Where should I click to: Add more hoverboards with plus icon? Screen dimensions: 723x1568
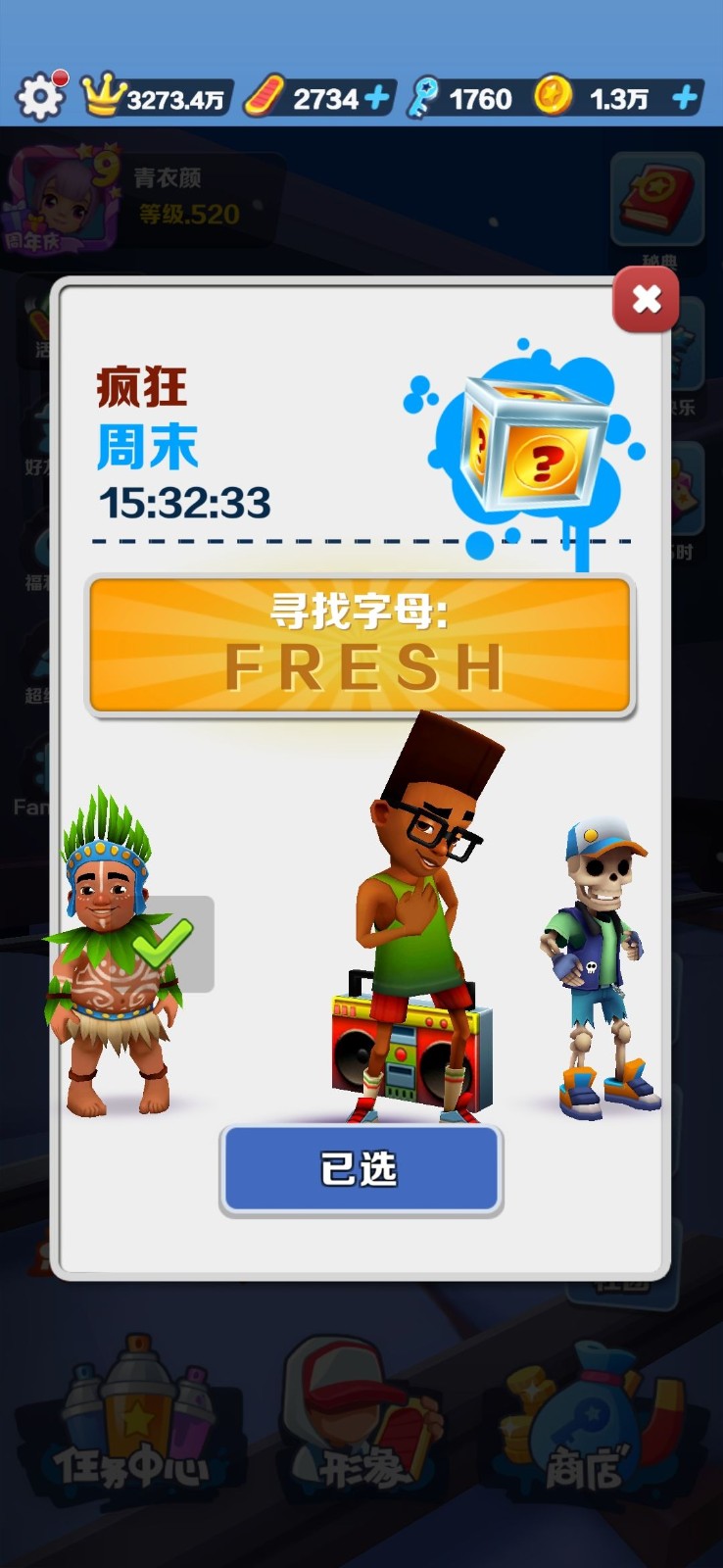pos(378,98)
